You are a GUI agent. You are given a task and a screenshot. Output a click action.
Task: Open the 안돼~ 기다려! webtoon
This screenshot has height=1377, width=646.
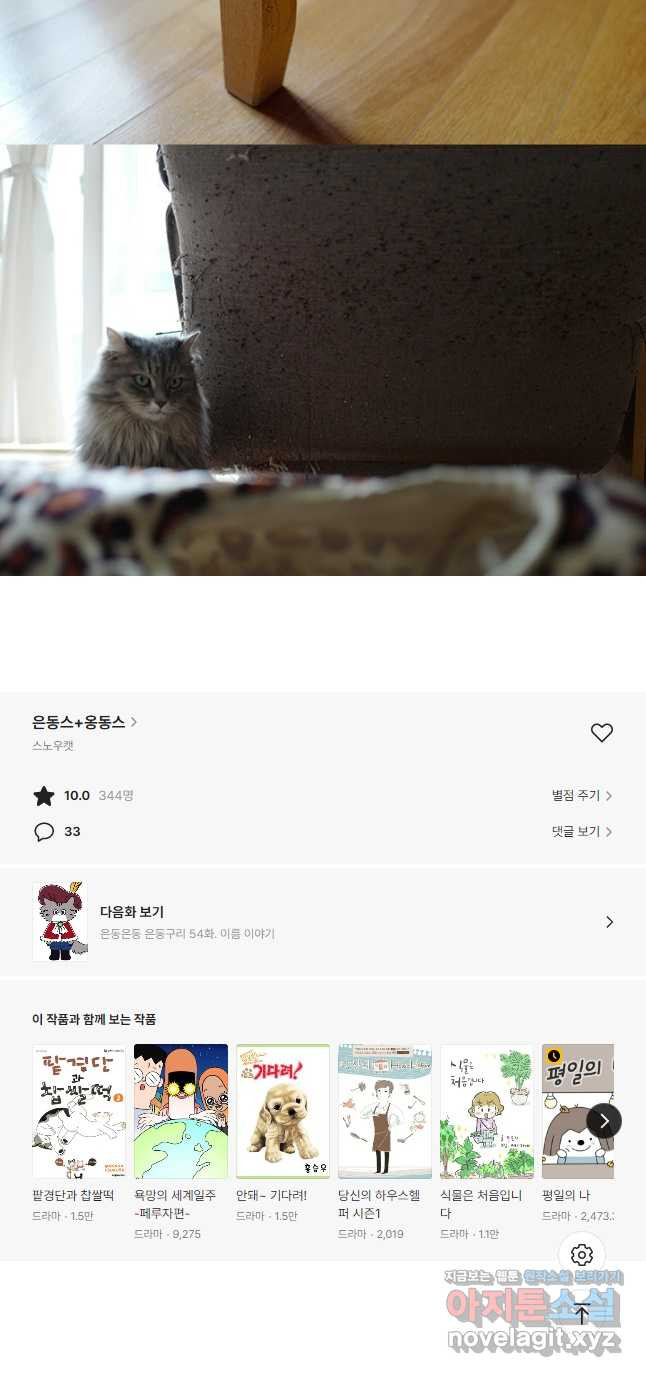tap(283, 1112)
